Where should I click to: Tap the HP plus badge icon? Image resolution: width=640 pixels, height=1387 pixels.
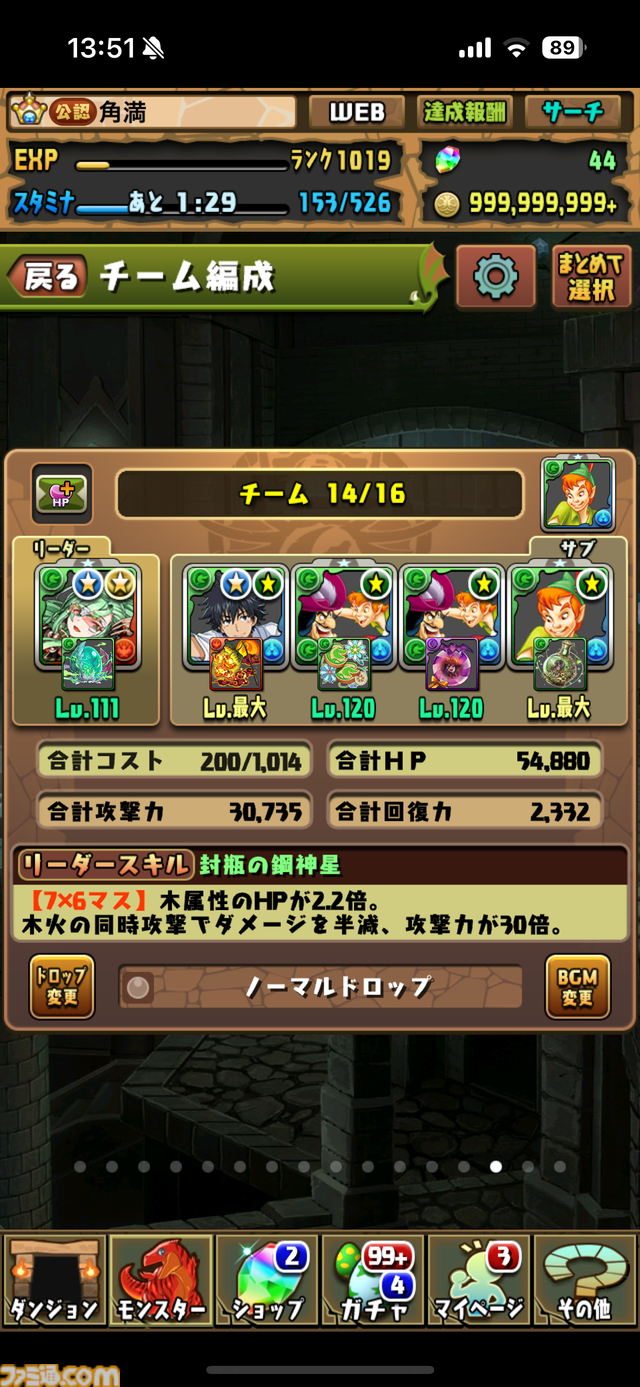[x=62, y=493]
